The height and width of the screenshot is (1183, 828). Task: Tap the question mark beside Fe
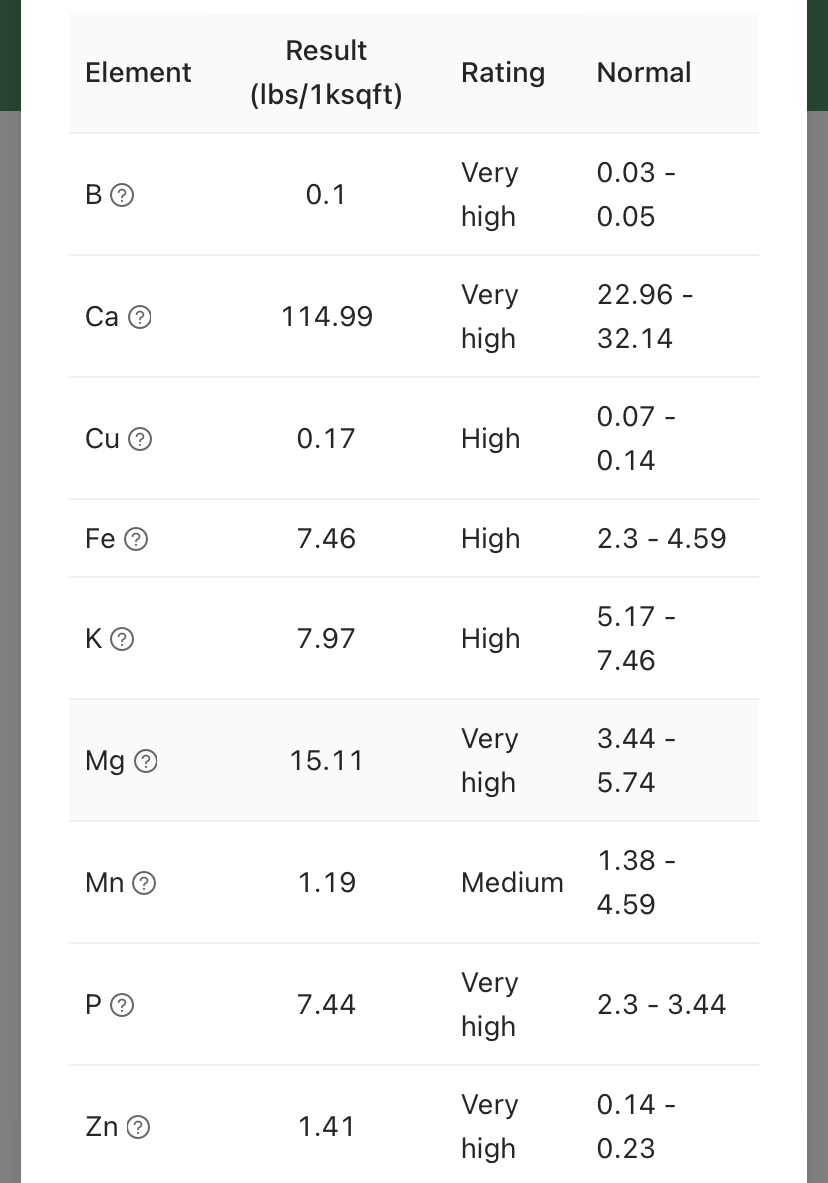[x=137, y=539]
